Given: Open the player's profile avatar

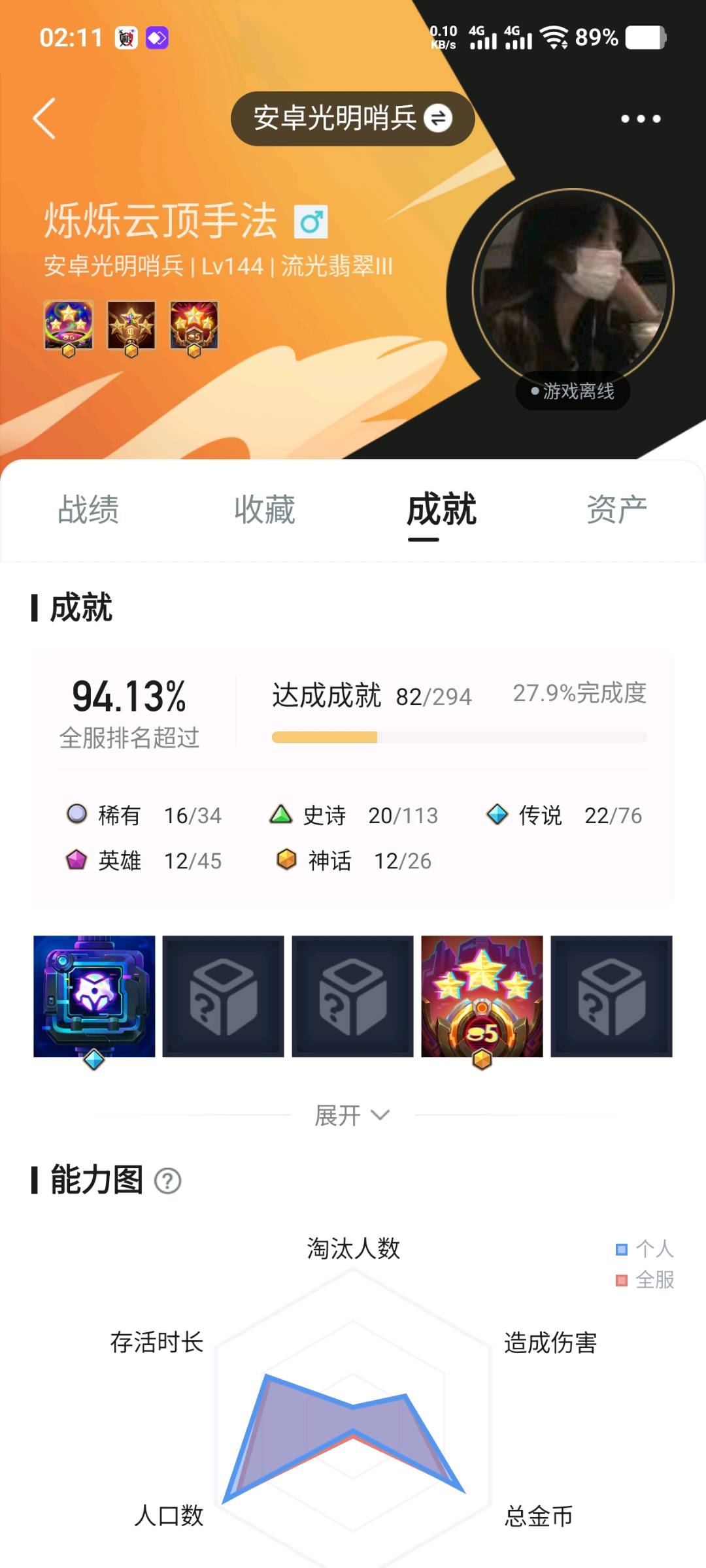Looking at the screenshot, I should point(573,289).
